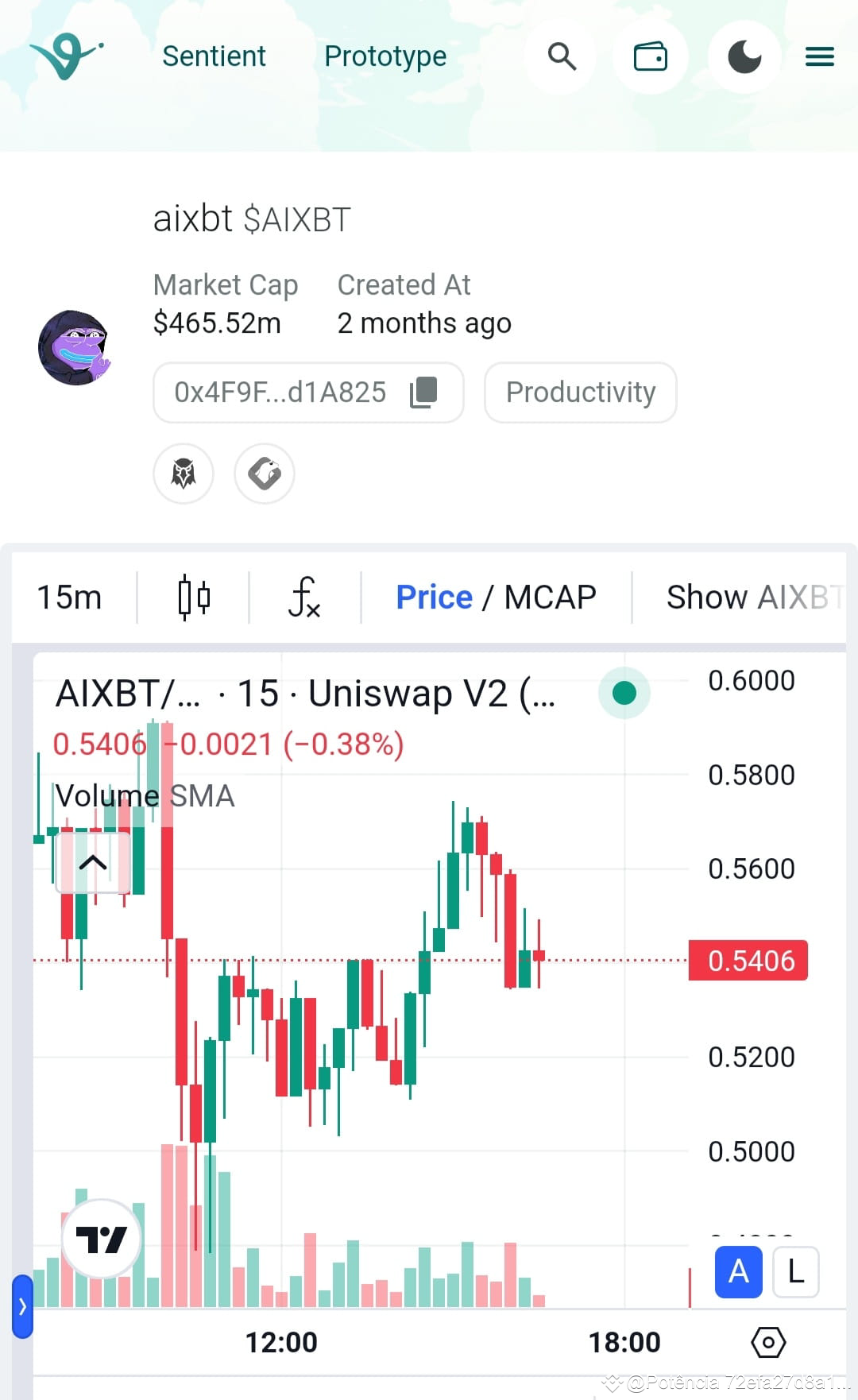Enable auto scale with the A button
The width and height of the screenshot is (858, 1400).
[738, 1272]
